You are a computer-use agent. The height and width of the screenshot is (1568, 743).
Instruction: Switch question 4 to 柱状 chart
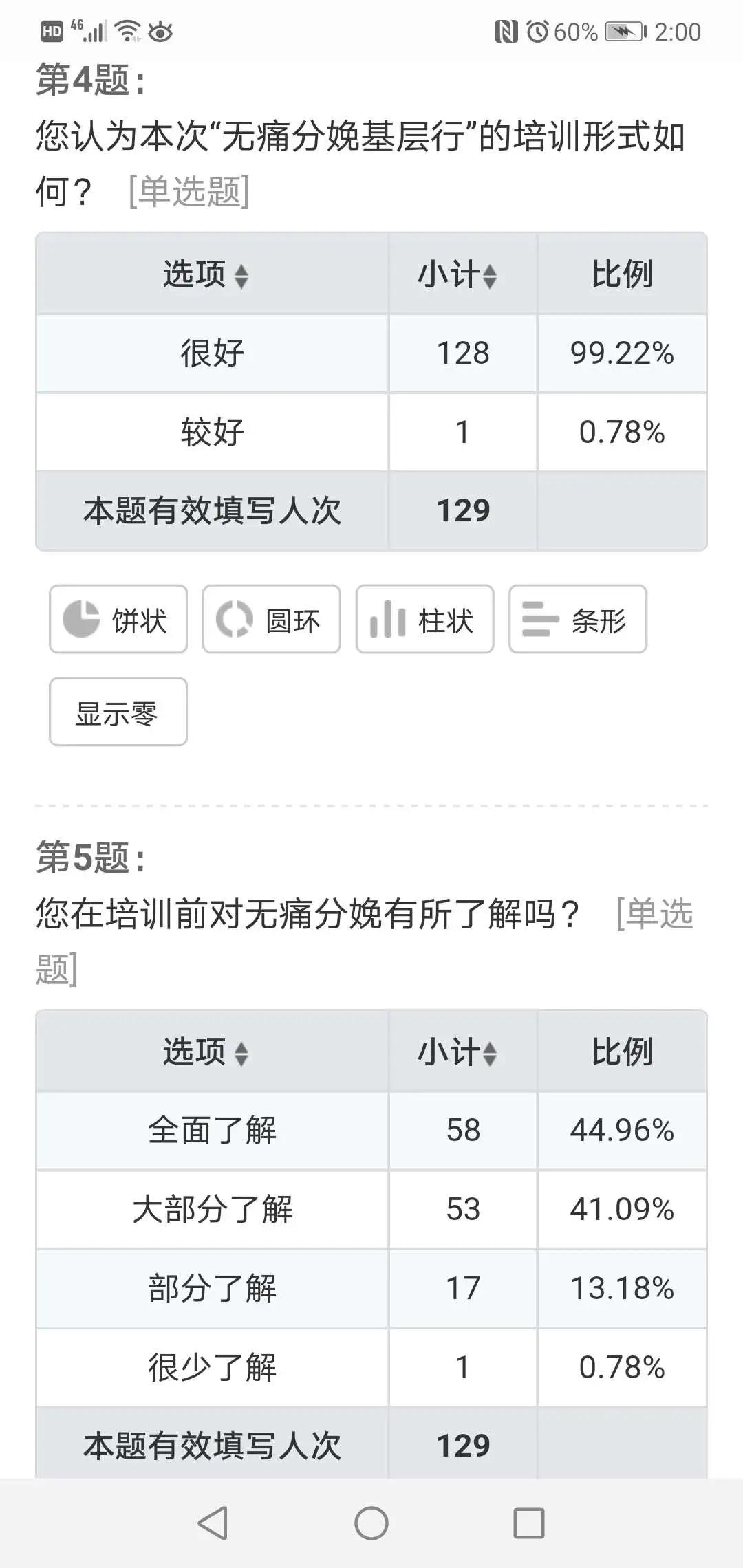click(424, 619)
